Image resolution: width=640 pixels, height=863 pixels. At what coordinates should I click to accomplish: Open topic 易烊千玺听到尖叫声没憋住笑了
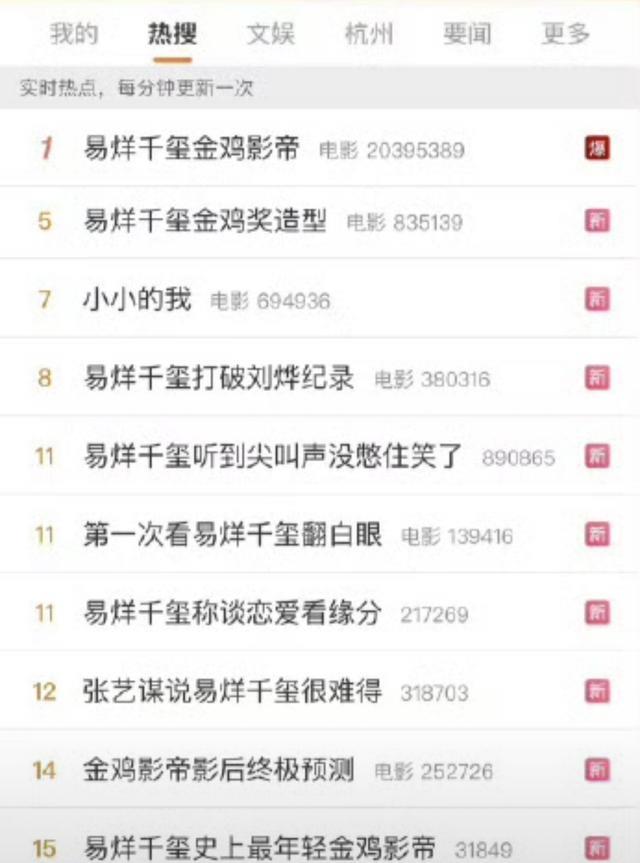tap(273, 456)
